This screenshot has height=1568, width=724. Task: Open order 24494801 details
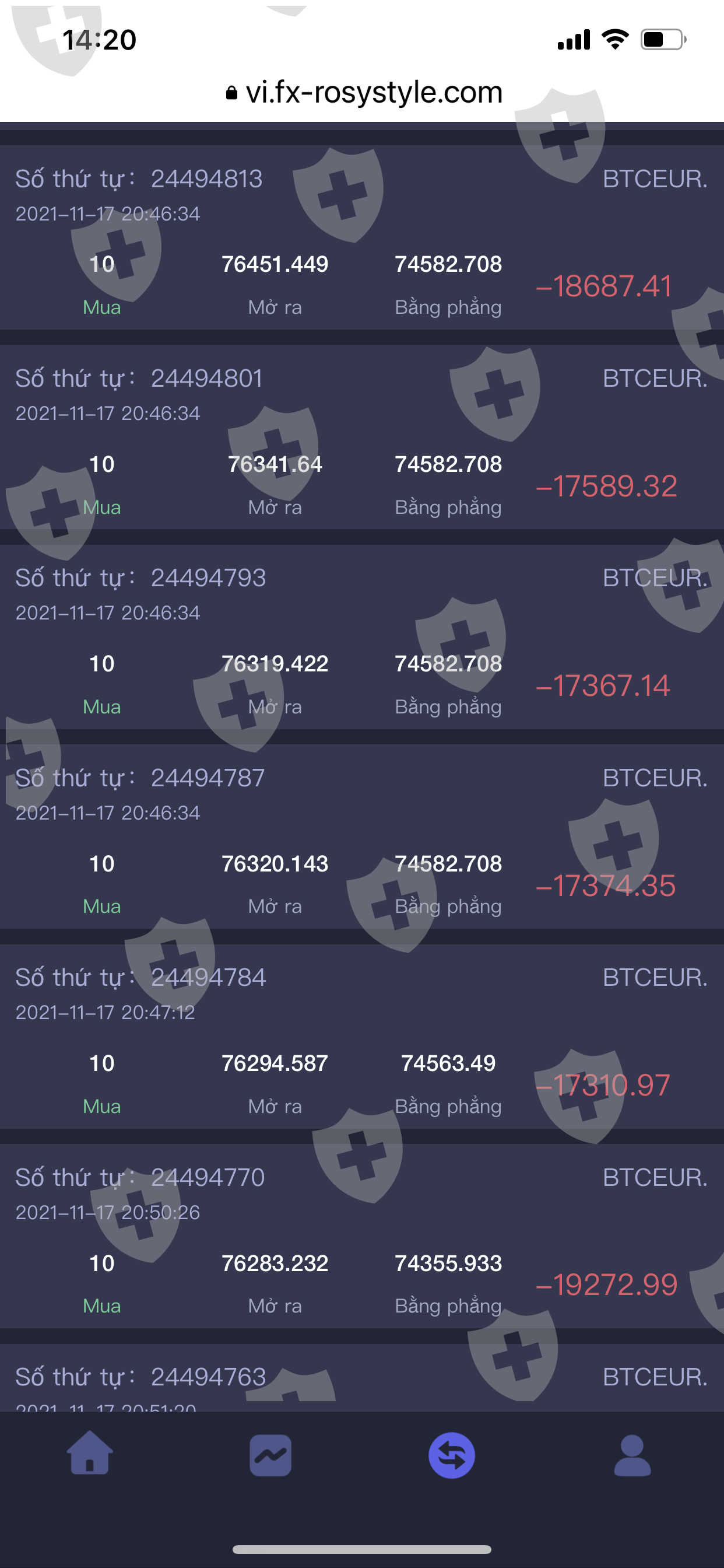click(x=362, y=437)
